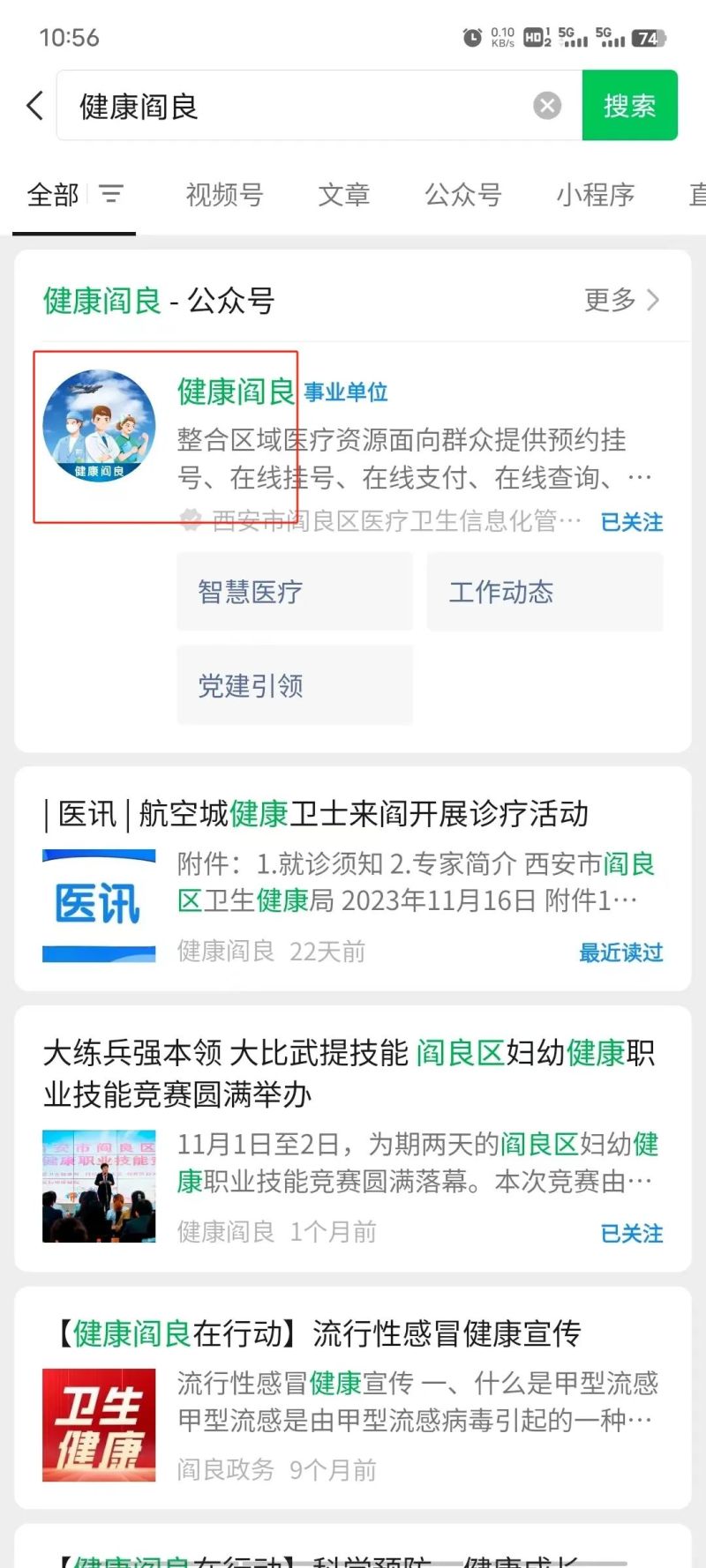
Task: Open the 工作动态 menu shortcut
Action: [545, 592]
